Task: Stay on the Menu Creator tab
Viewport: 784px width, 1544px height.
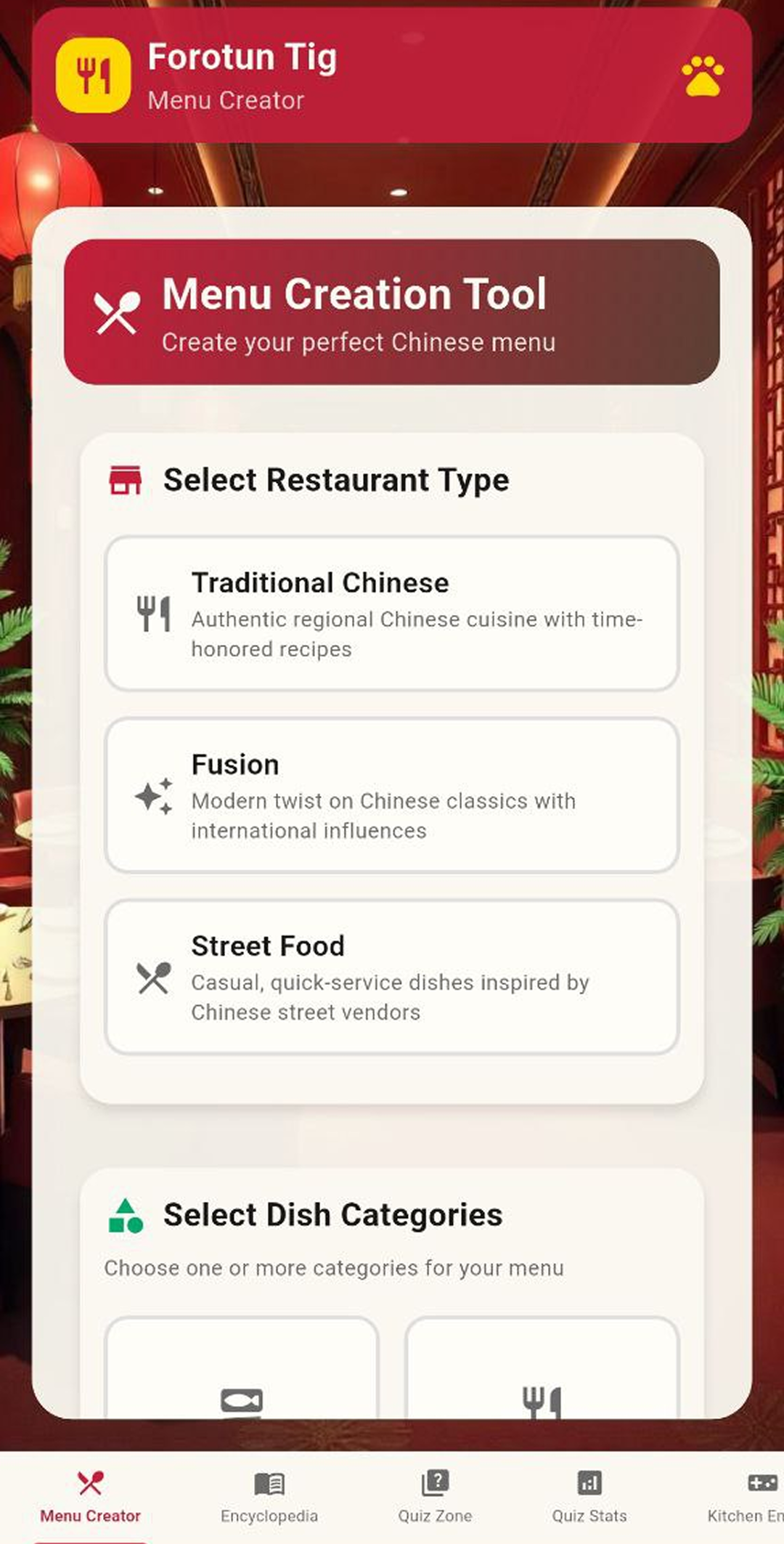Action: [91, 1496]
